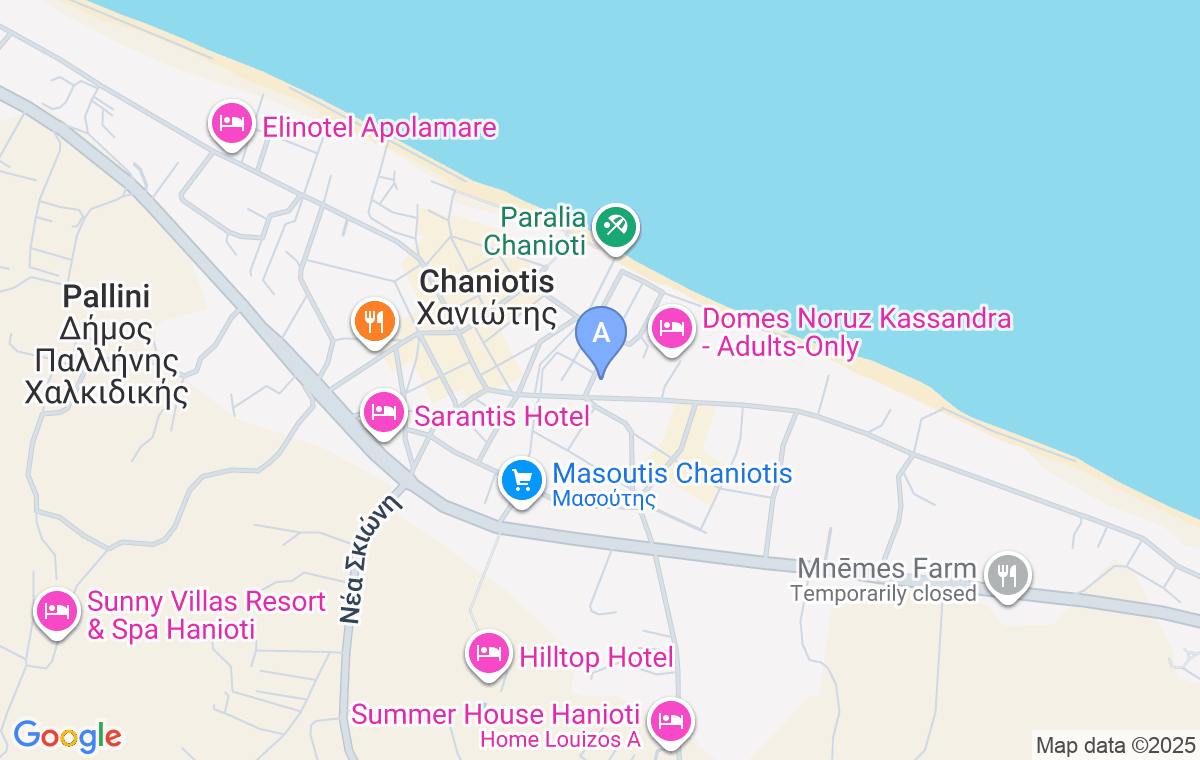The height and width of the screenshot is (760, 1200).
Task: Select Domes Noruz Kassandra hotel pin
Action: point(672,328)
